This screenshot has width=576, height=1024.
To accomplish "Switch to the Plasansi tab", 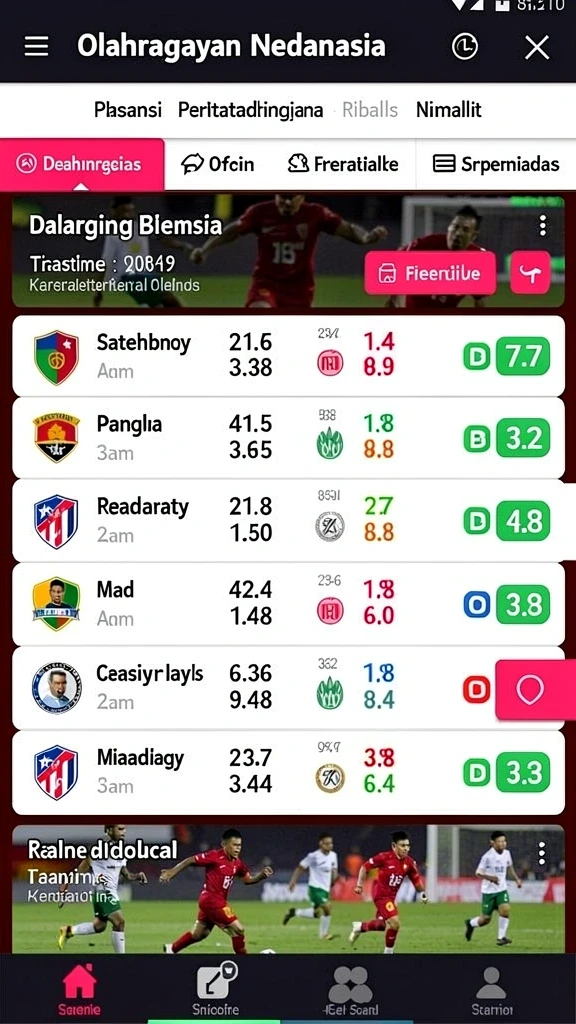I will click(x=127, y=110).
